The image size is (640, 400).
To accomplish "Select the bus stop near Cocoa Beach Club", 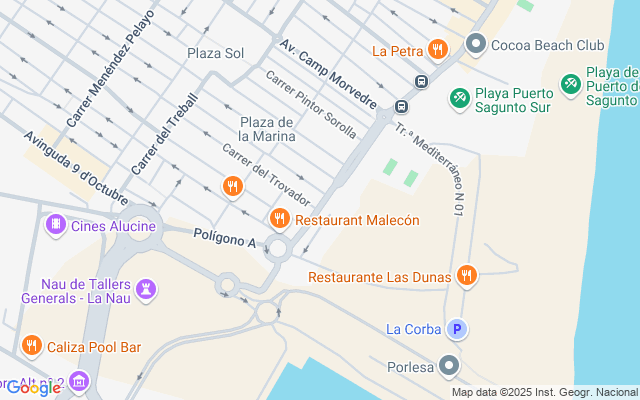I will [x=423, y=81].
